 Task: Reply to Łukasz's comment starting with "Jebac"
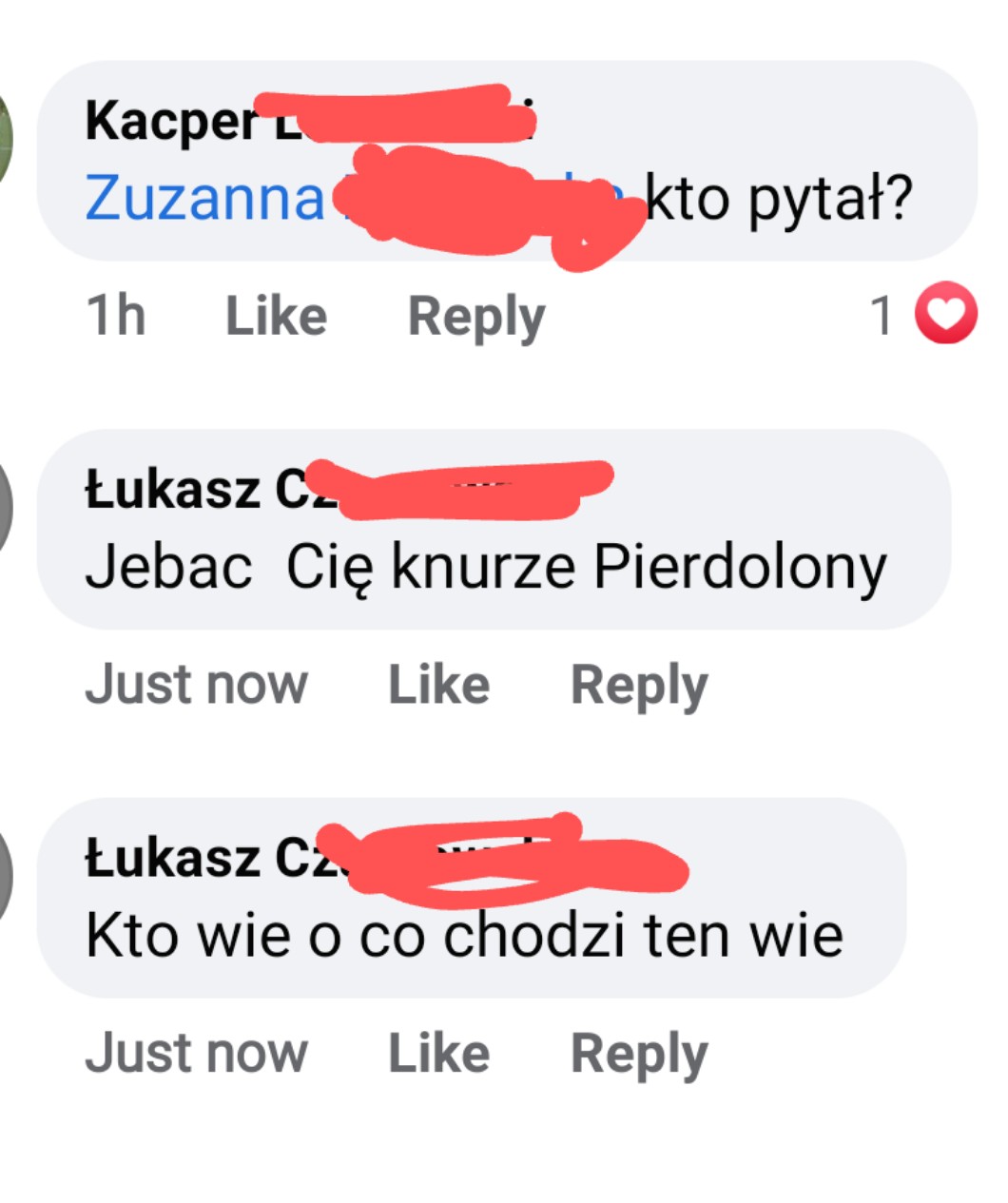pos(639,687)
